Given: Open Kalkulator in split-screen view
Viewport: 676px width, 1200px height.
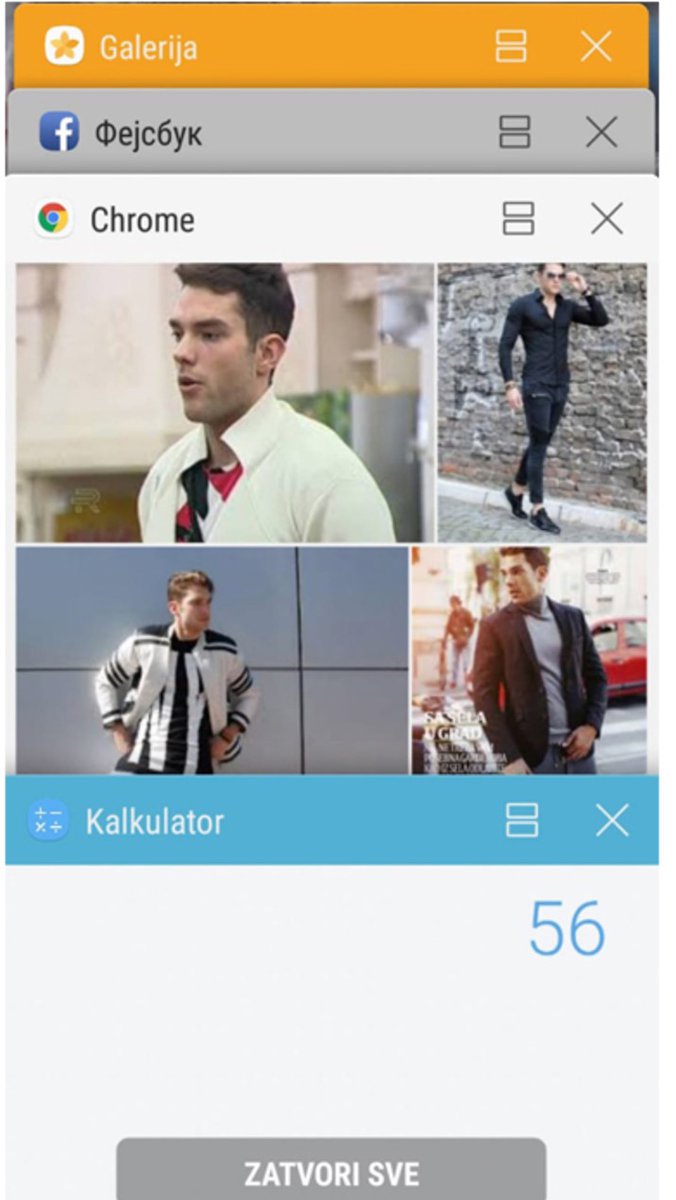Looking at the screenshot, I should coord(522,821).
